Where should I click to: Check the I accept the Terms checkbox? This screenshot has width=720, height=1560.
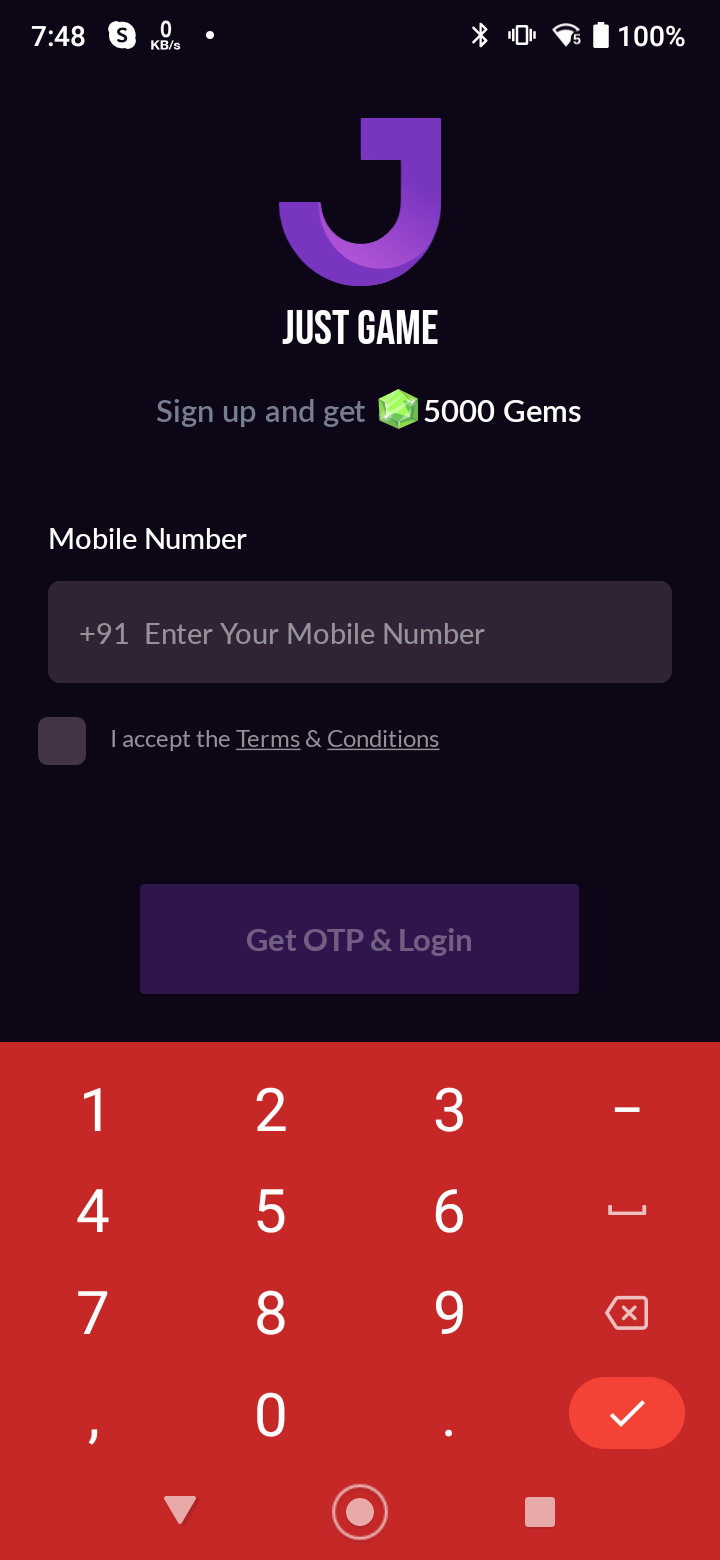(62, 741)
